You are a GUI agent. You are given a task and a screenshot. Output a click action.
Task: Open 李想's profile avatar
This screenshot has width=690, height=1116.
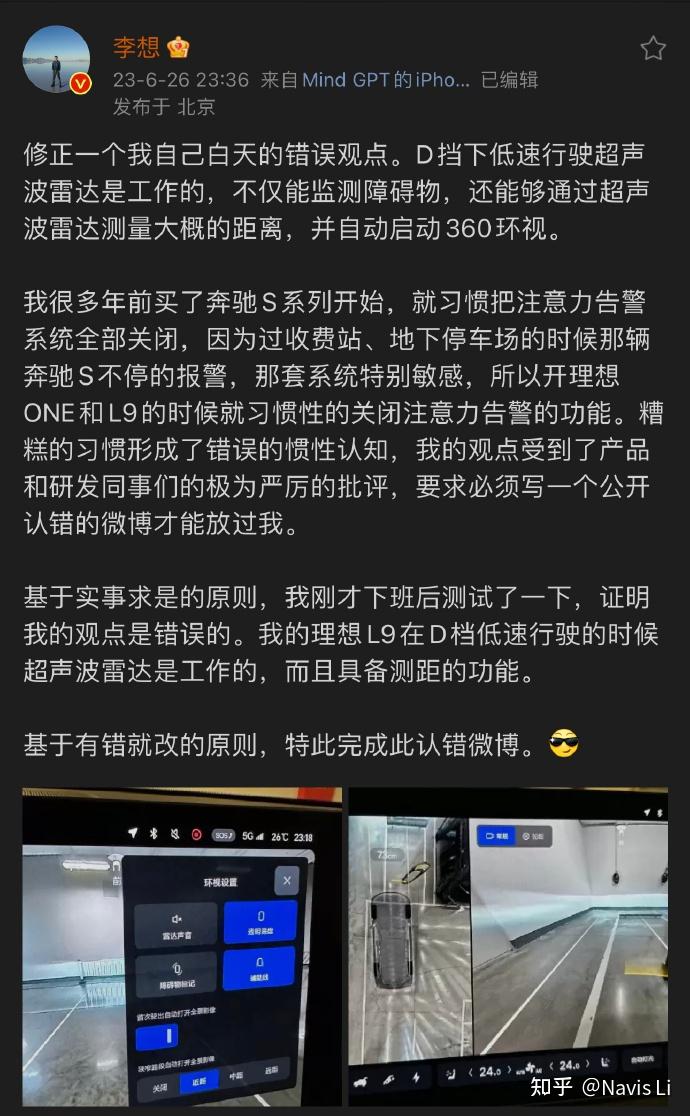point(57,61)
